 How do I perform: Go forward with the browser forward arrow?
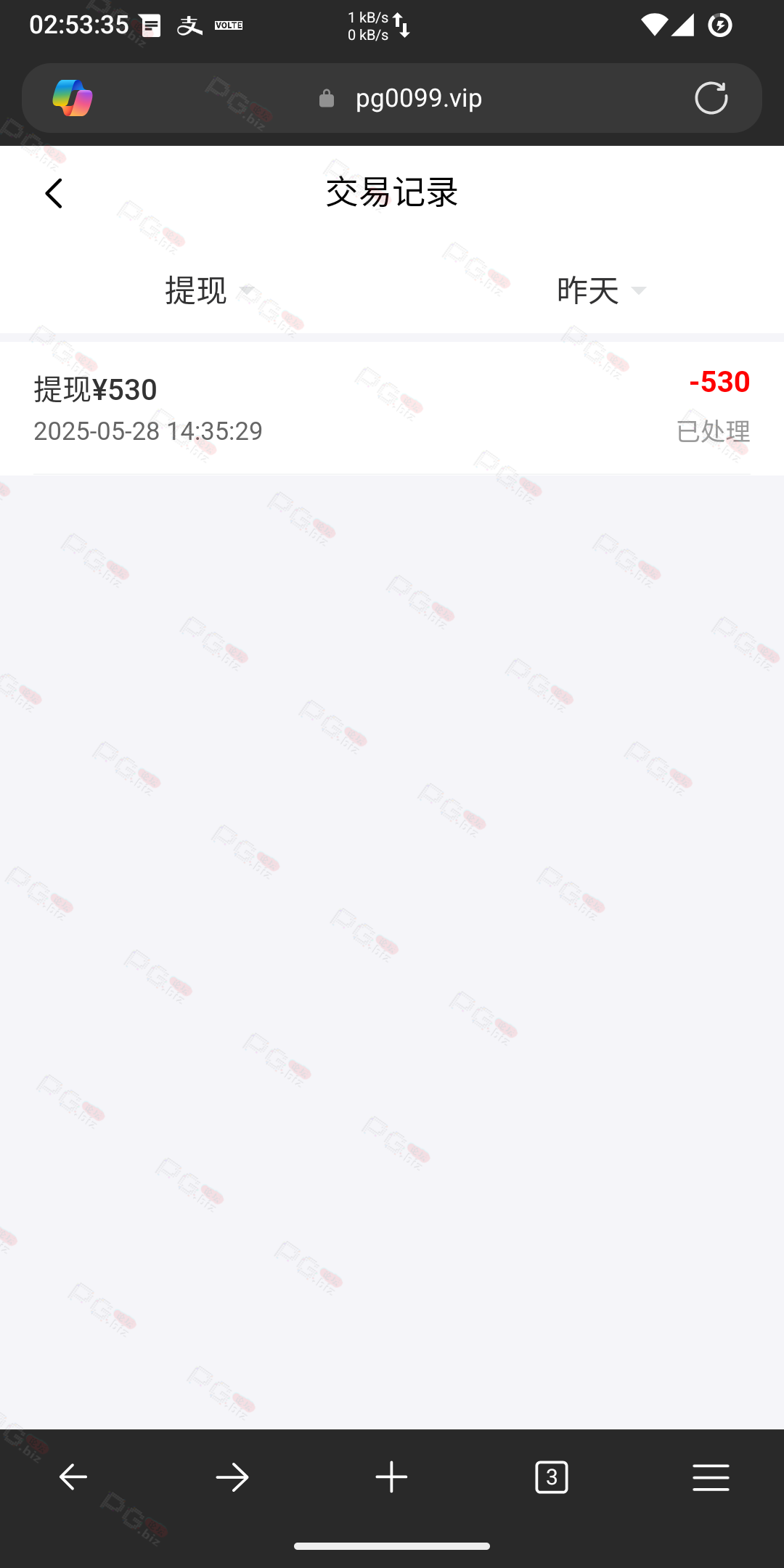point(232,1477)
